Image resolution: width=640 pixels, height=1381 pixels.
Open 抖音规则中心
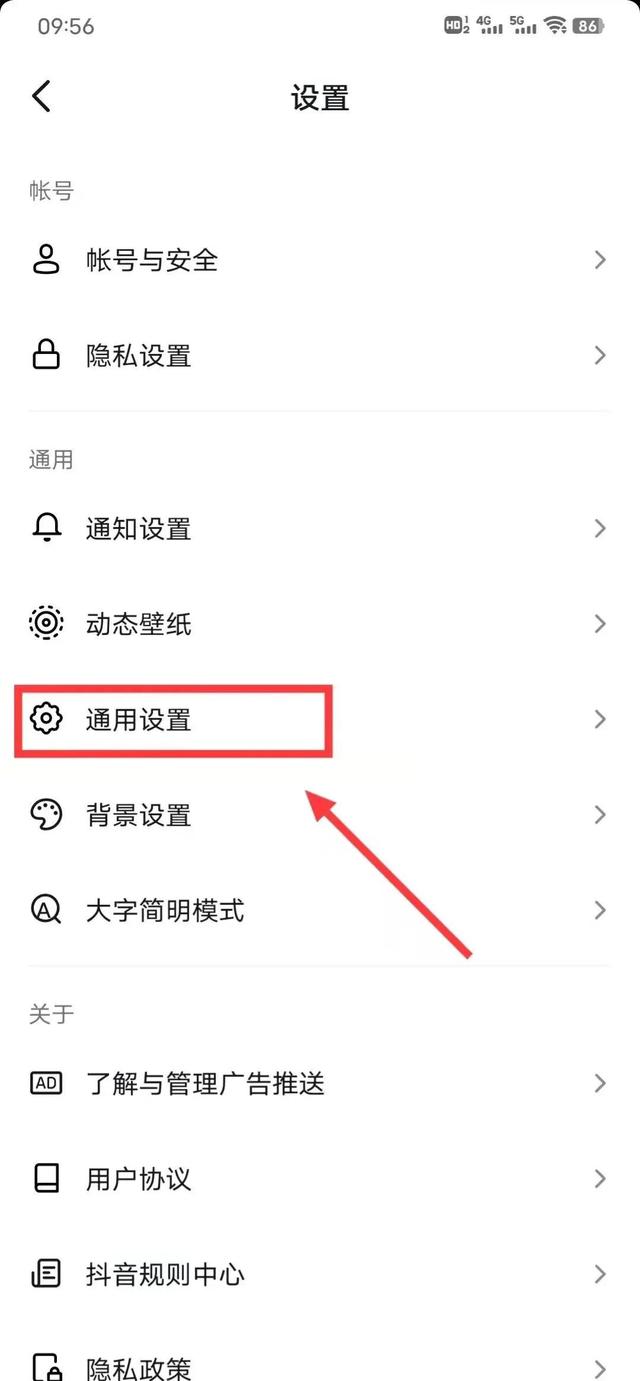(x=318, y=1275)
